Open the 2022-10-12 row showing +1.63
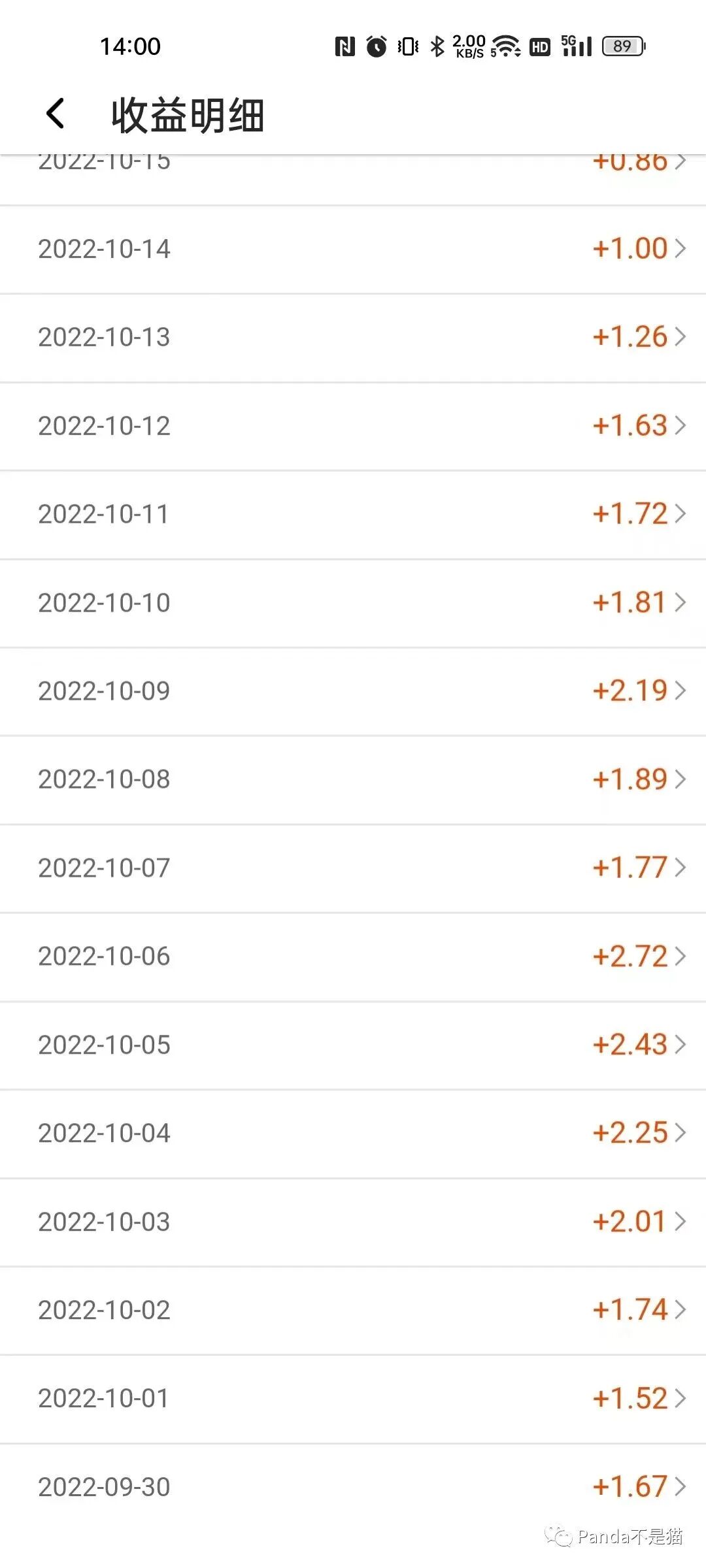Viewport: 706px width, 1568px height. [x=353, y=426]
